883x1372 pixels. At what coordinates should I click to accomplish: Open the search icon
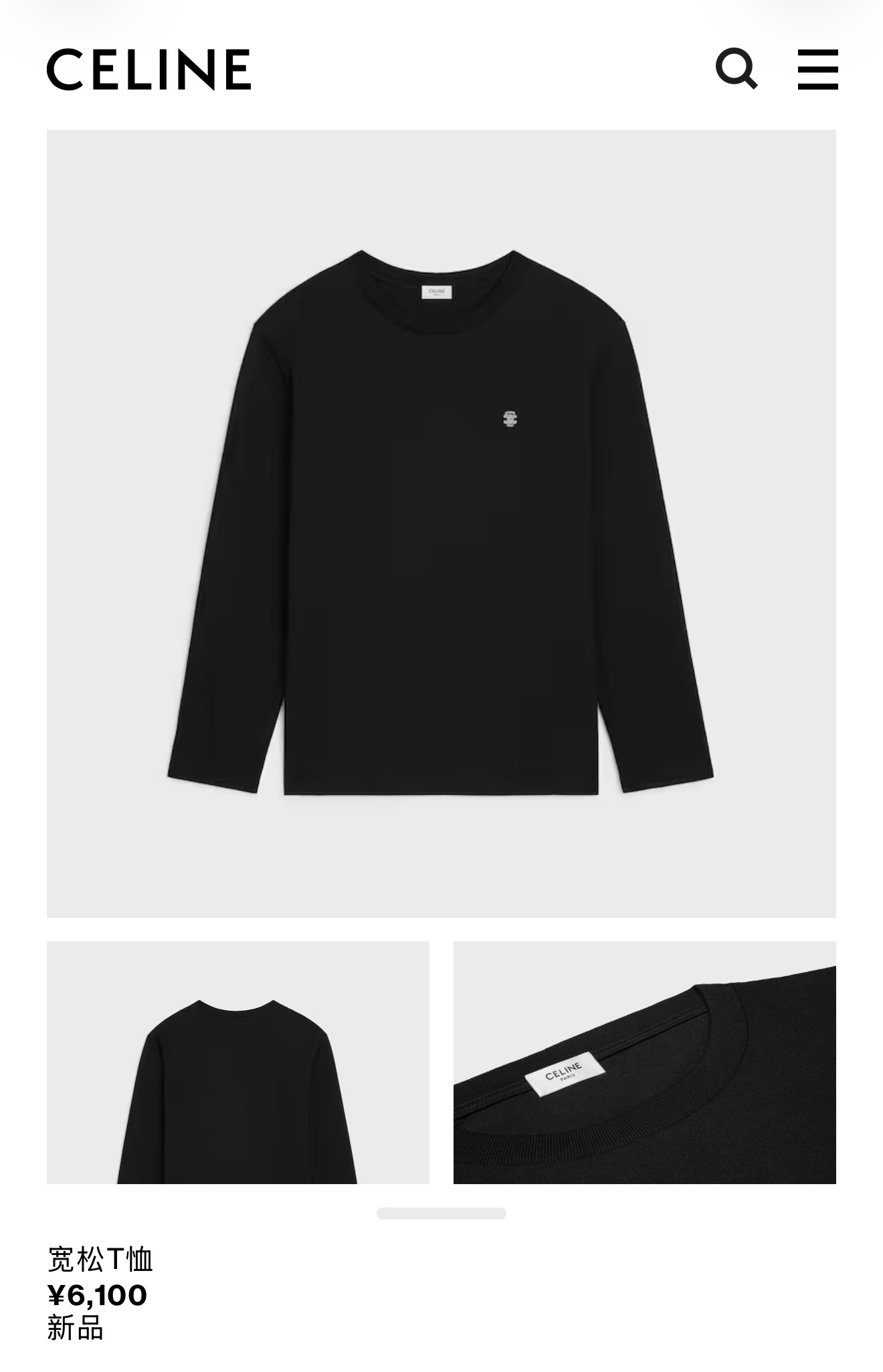[x=736, y=68]
